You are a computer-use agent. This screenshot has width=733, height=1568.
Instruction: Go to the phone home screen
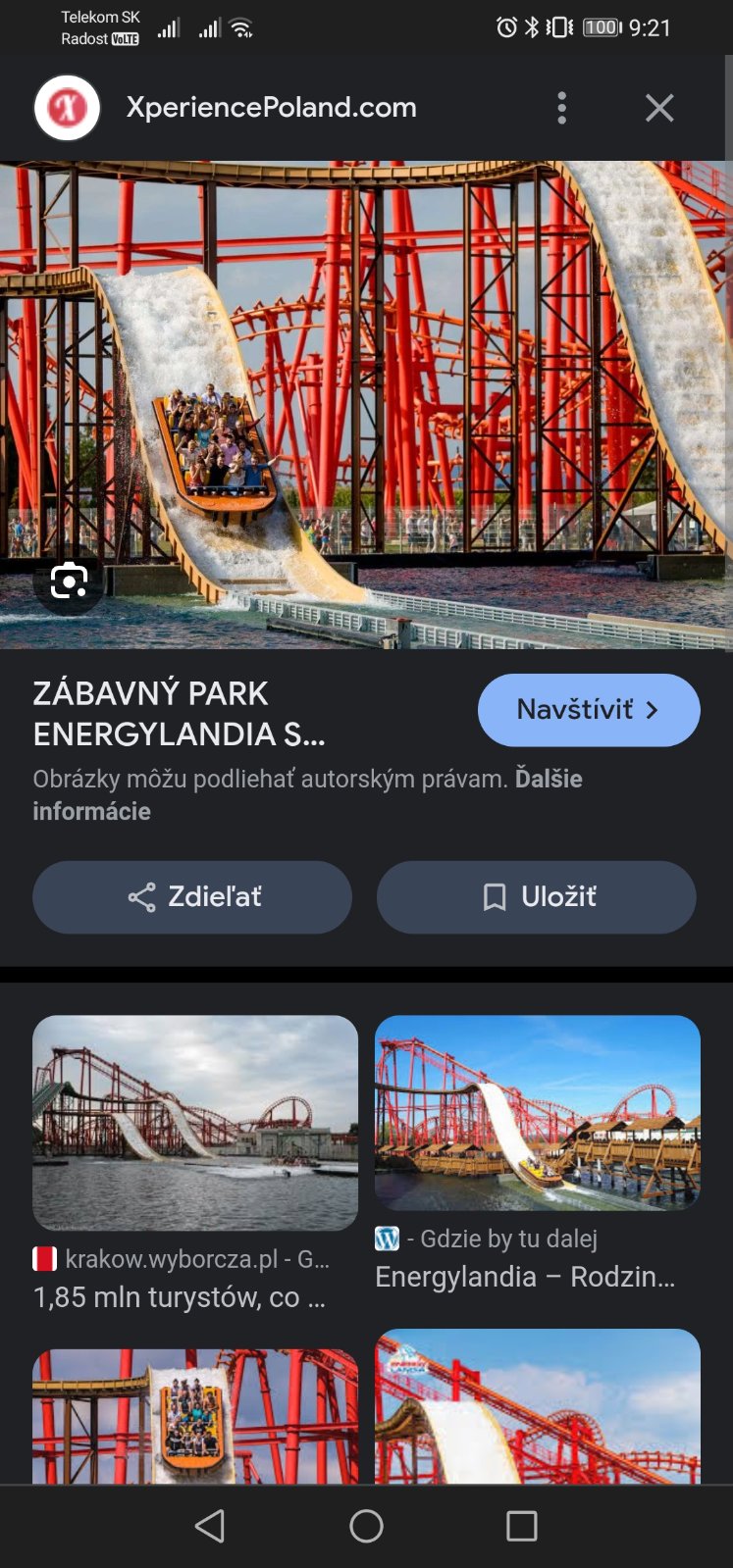tap(366, 1526)
